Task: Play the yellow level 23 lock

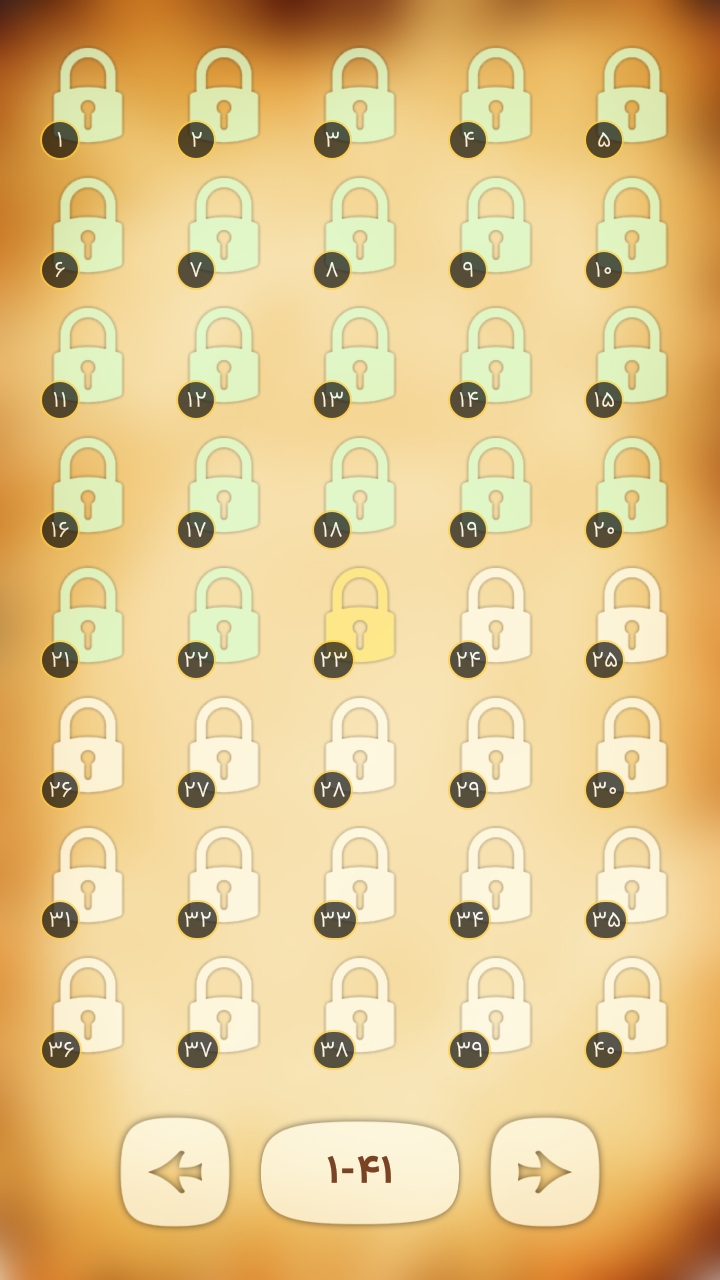Action: pyautogui.click(x=359, y=617)
